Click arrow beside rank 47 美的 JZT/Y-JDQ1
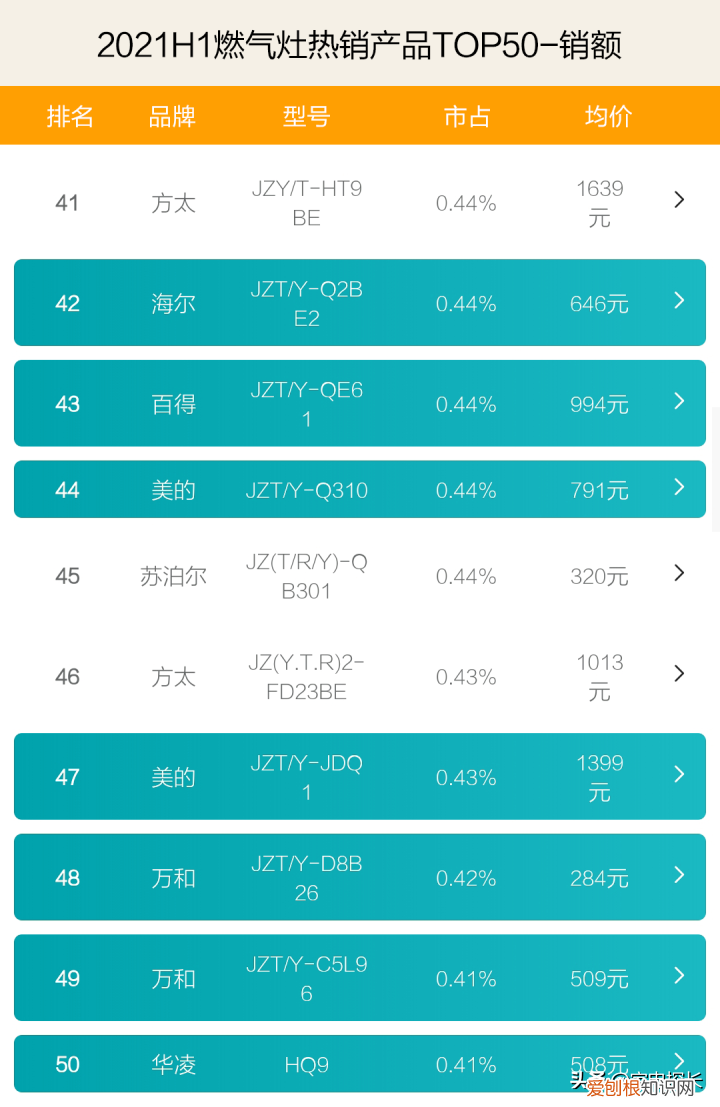The height and width of the screenshot is (1107, 720). pos(678,776)
